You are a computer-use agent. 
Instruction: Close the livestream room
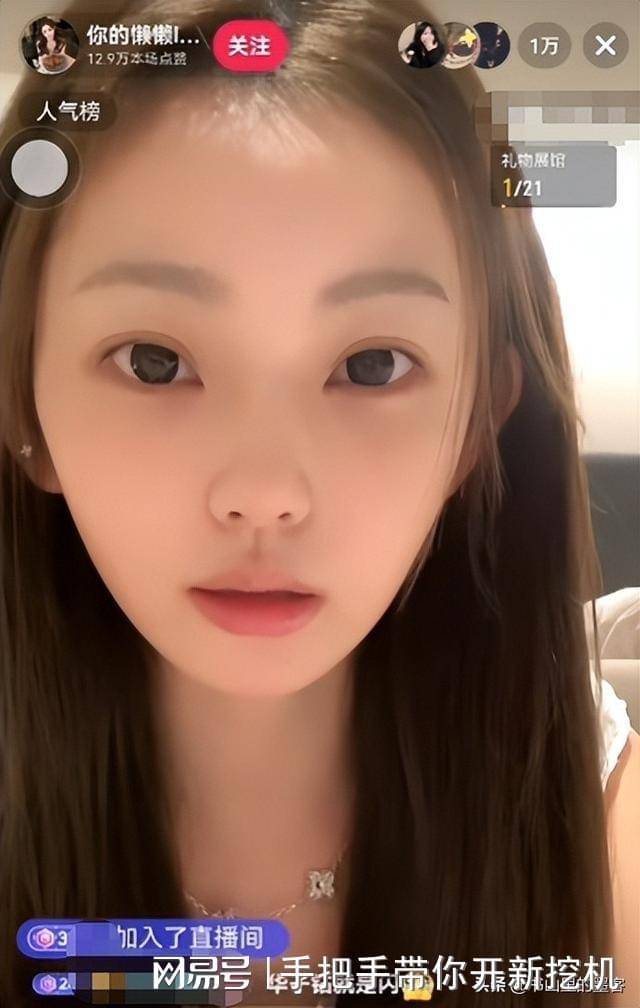(x=605, y=46)
